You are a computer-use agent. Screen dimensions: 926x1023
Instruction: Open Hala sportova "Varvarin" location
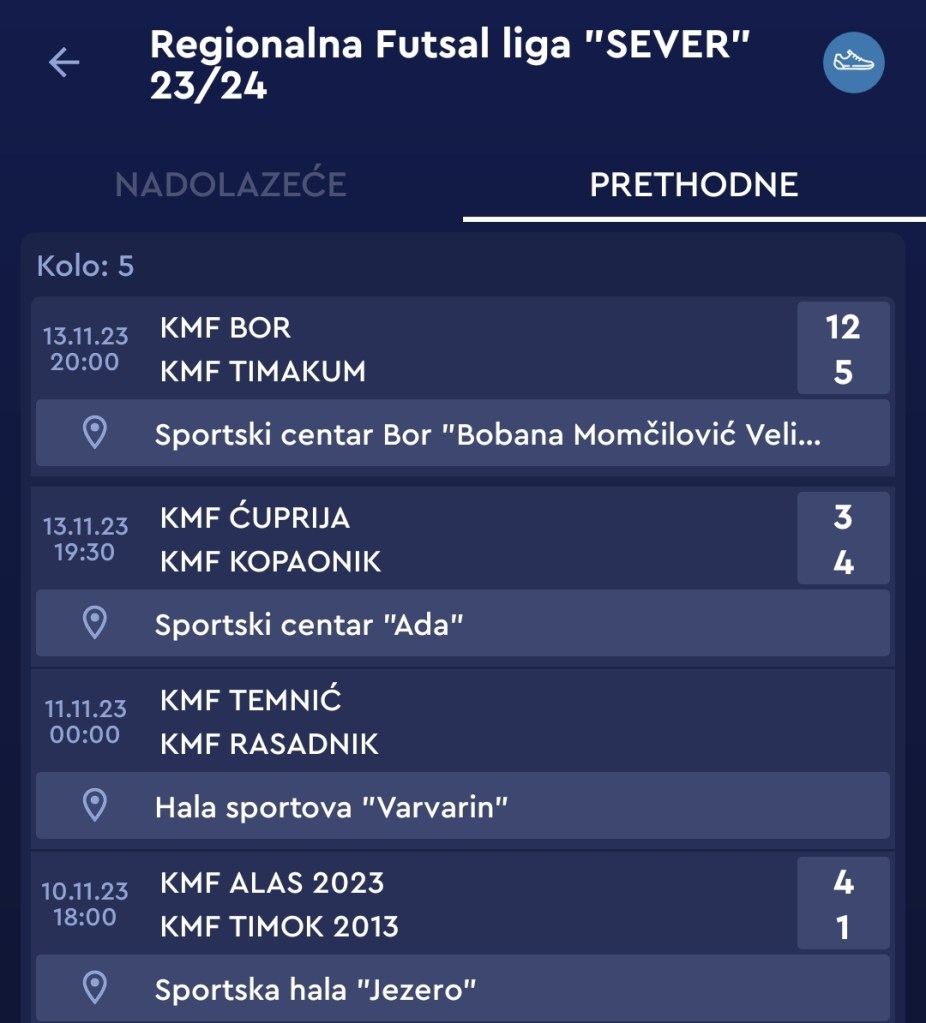462,806
